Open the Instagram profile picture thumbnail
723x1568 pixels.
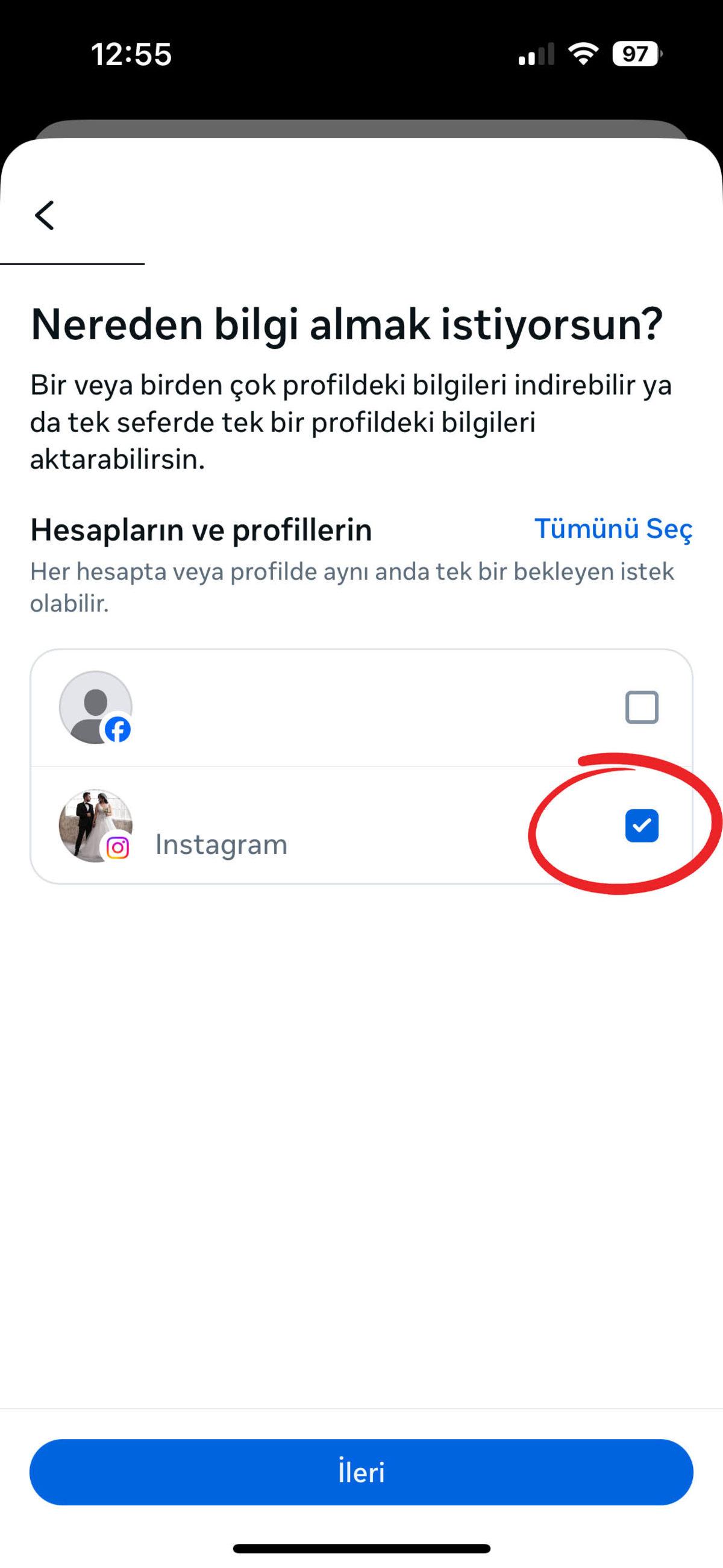[96, 825]
